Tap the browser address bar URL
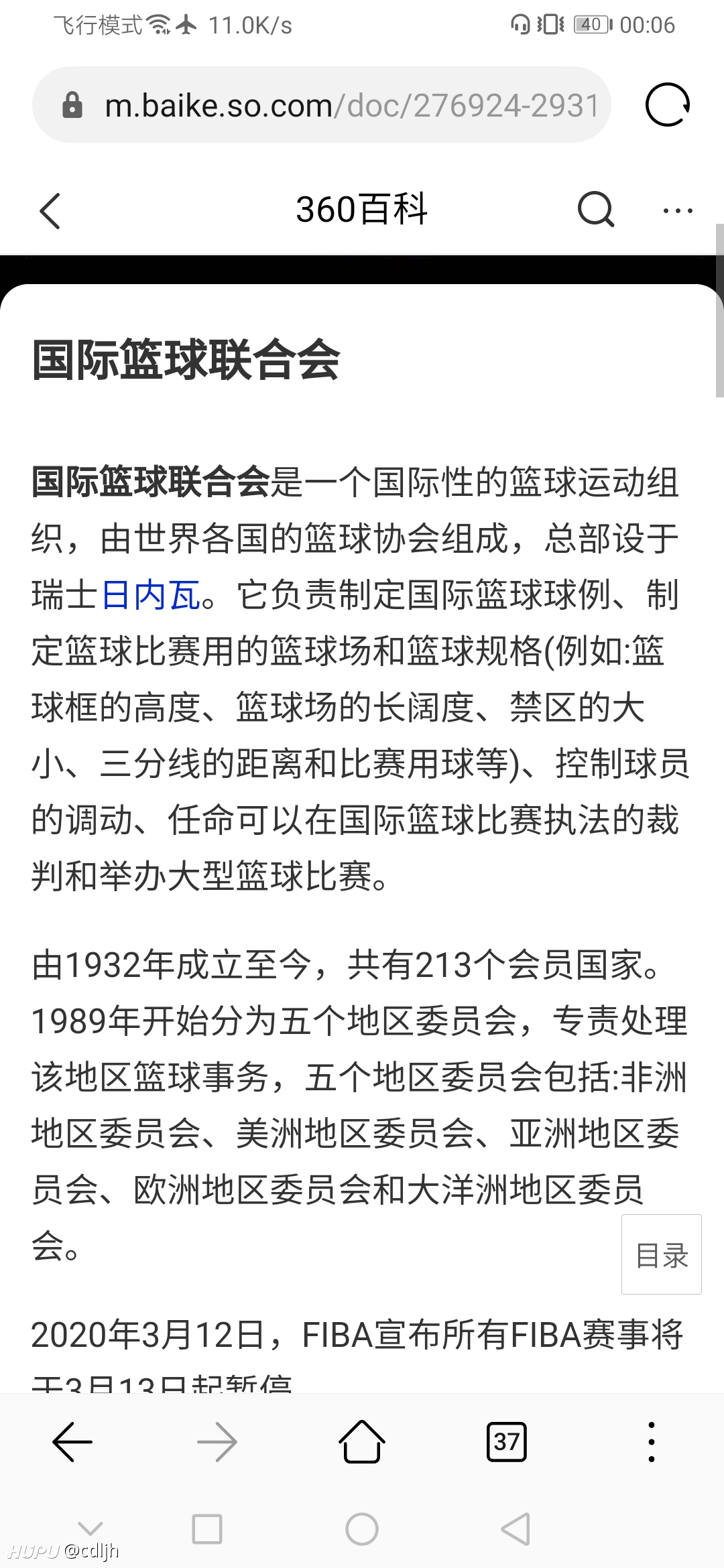Screen dimensions: 724x1568 [351, 105]
